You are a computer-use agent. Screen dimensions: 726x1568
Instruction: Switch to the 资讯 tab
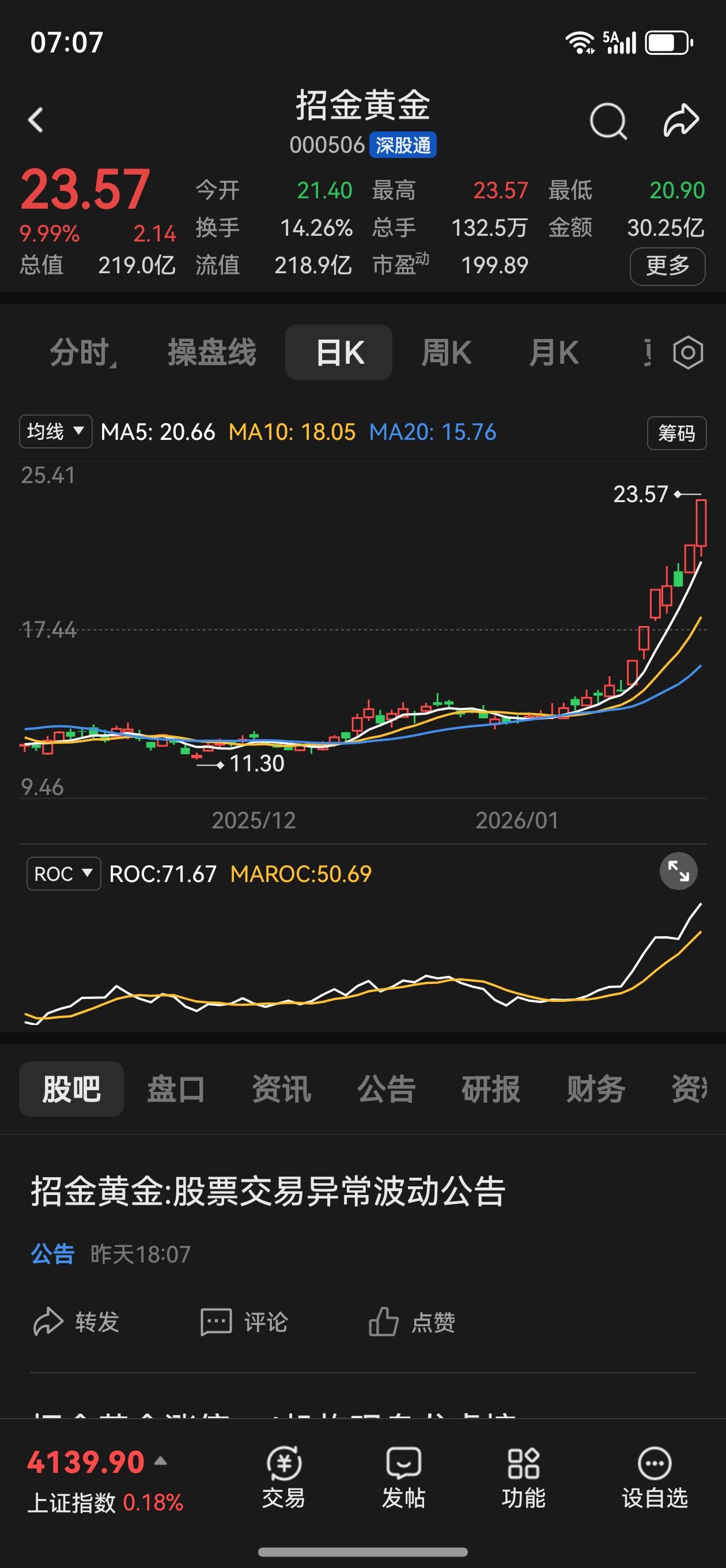pos(281,1089)
